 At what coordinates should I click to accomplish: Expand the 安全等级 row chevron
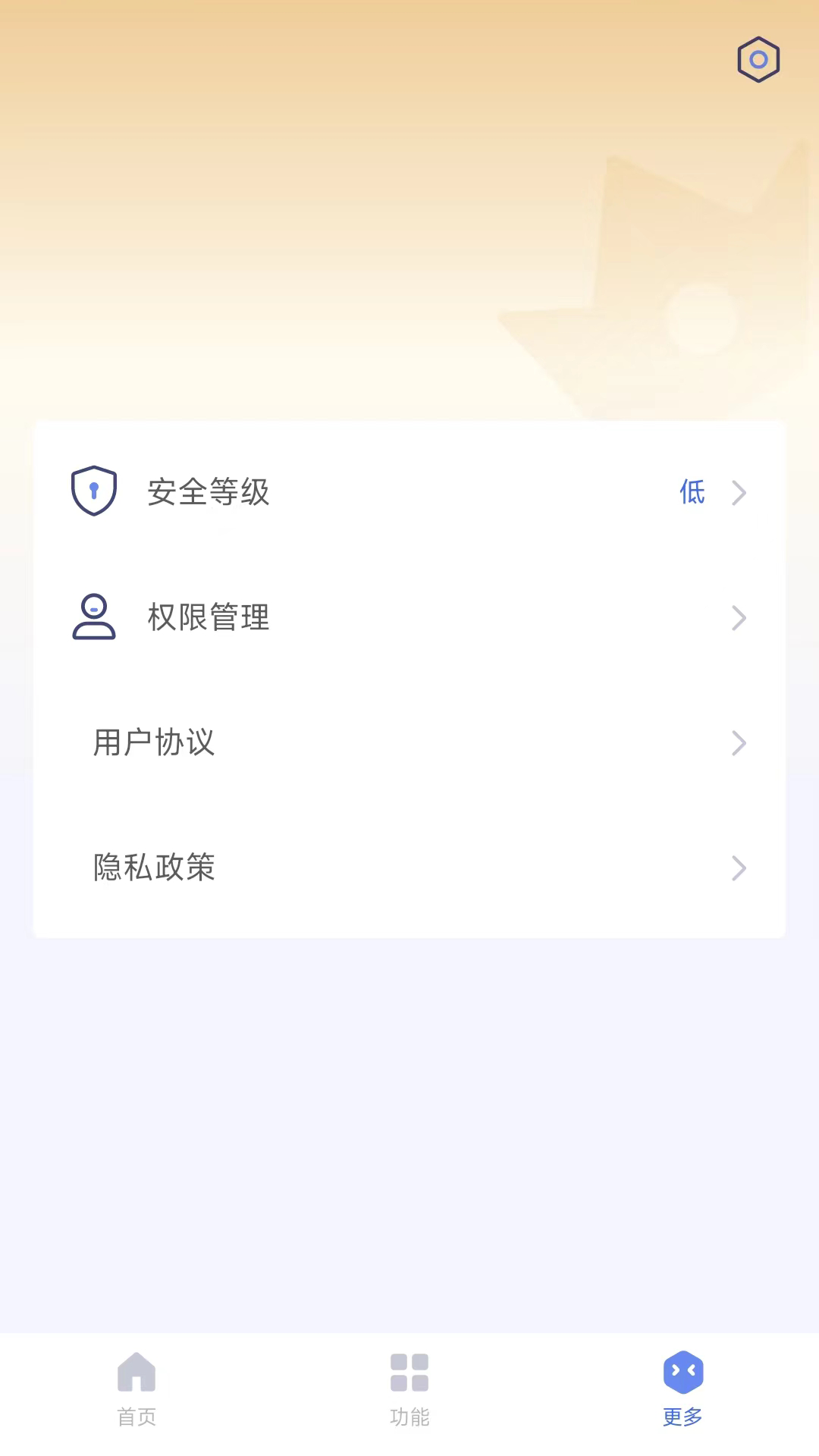[x=738, y=493]
